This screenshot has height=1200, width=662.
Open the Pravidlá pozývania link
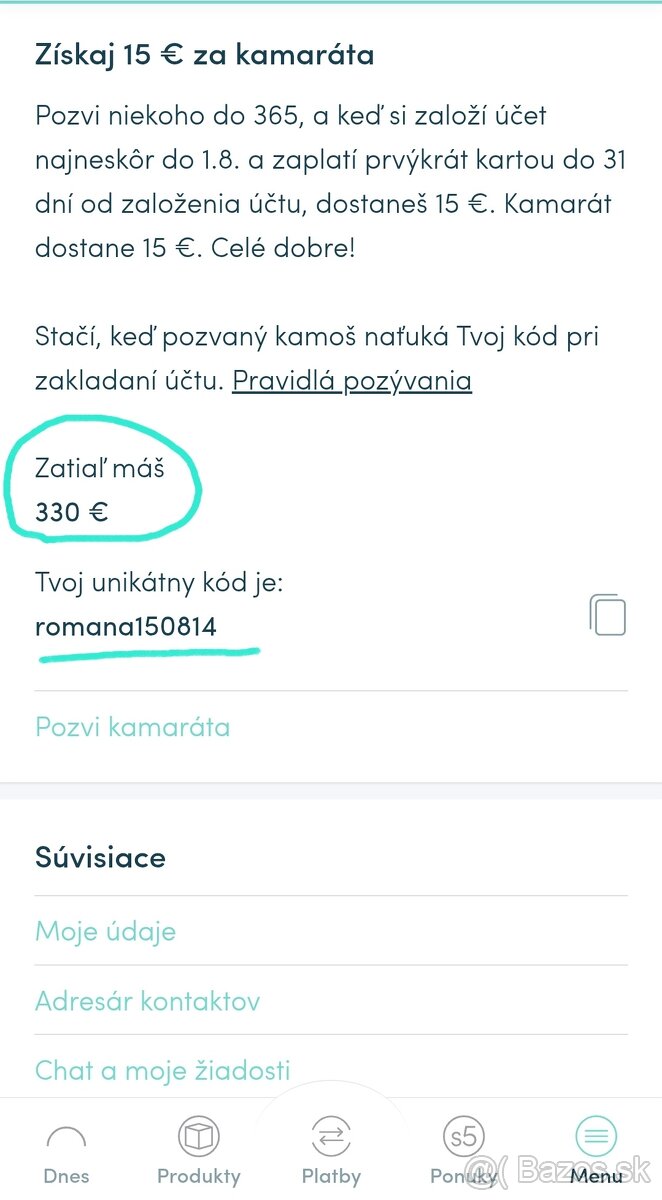[x=351, y=381]
